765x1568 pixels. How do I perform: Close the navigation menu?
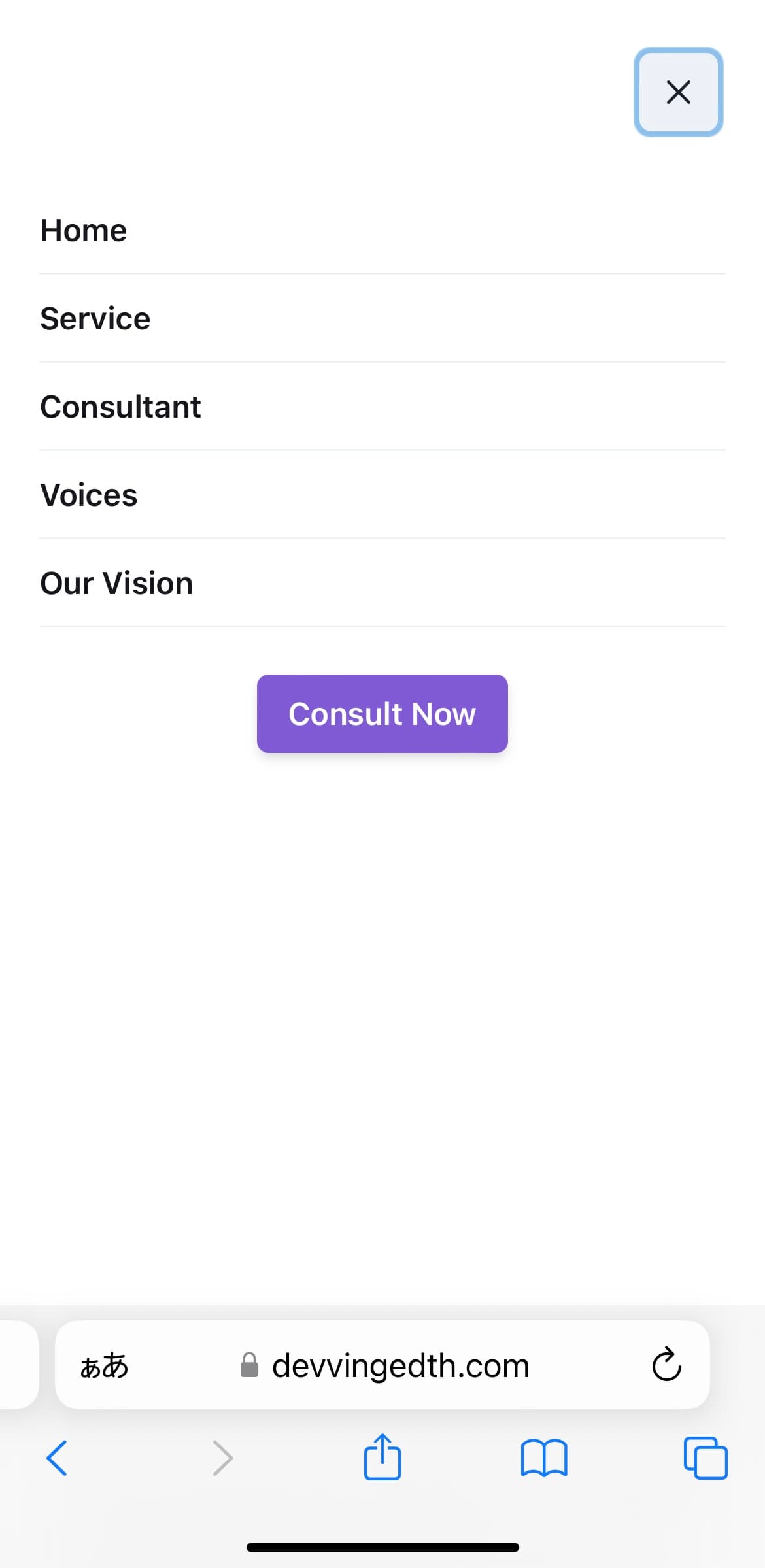click(x=678, y=92)
